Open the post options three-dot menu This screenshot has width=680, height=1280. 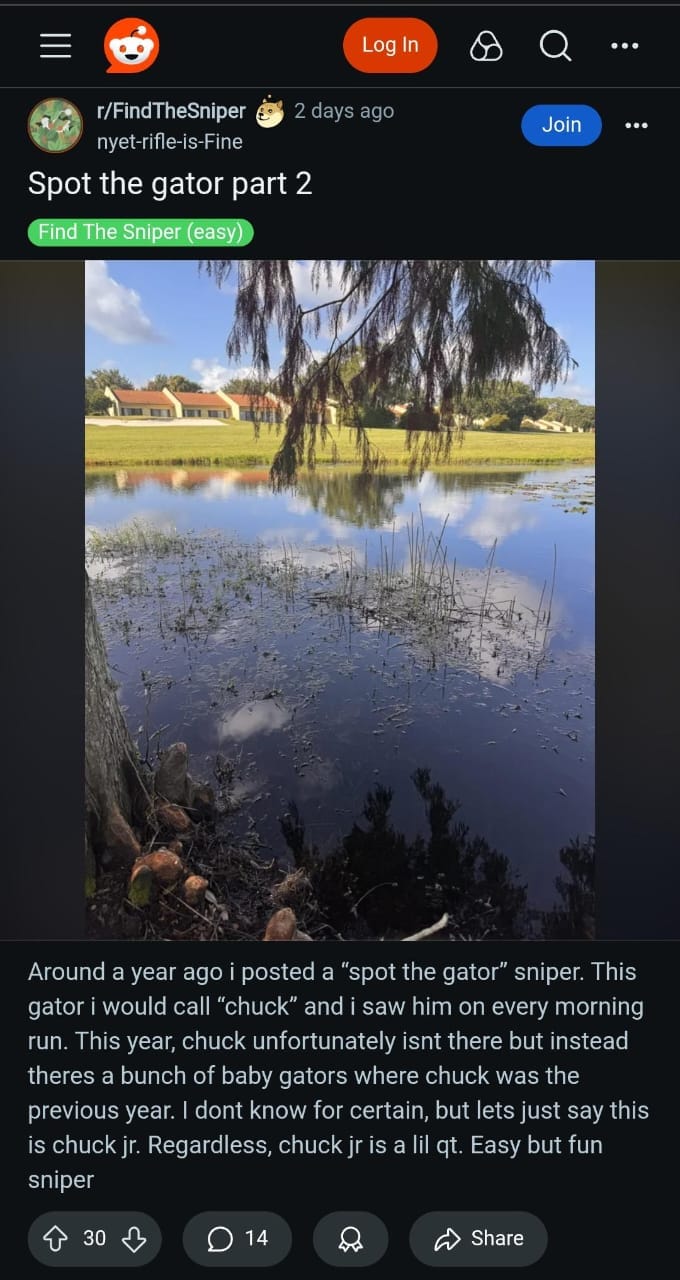click(636, 126)
